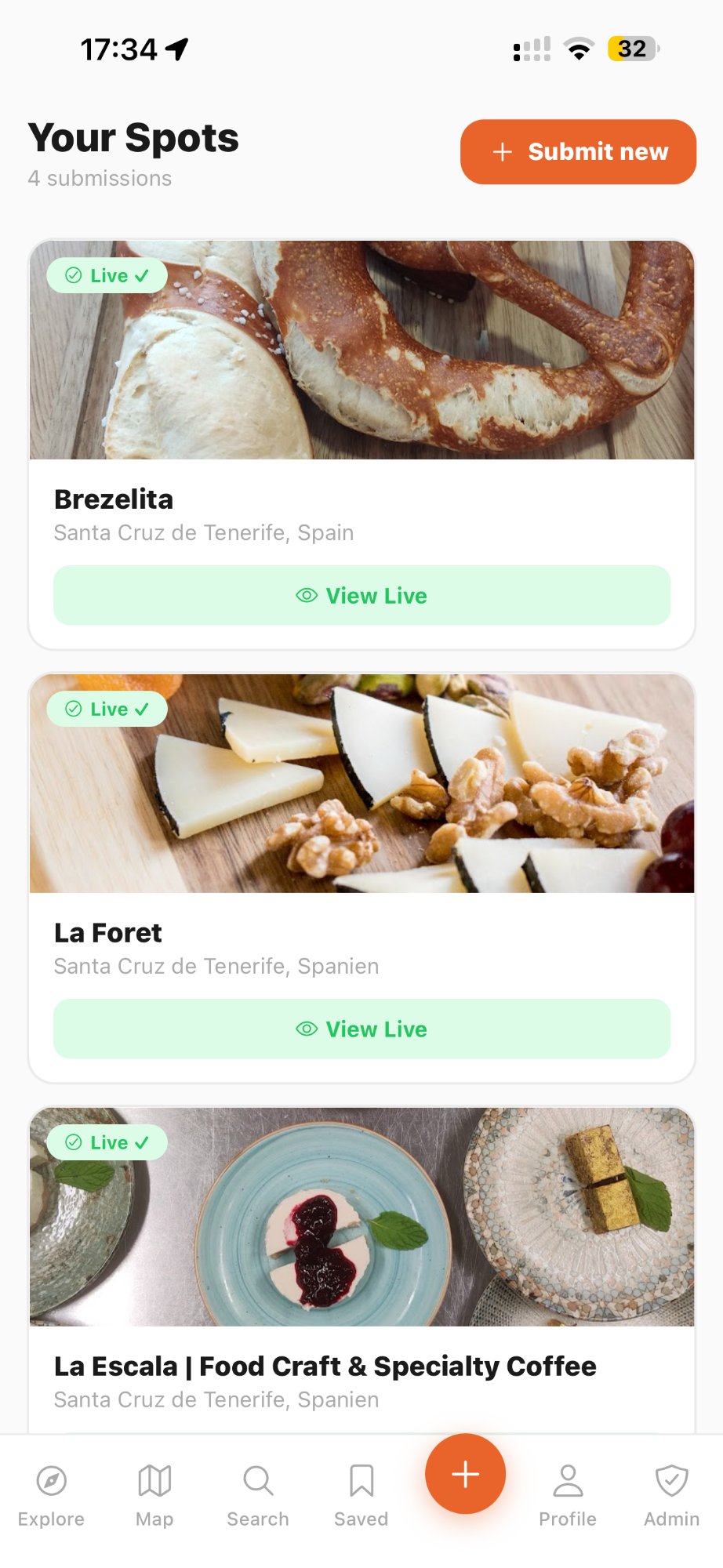
Task: View the live Brezelita listing
Action: 361,596
